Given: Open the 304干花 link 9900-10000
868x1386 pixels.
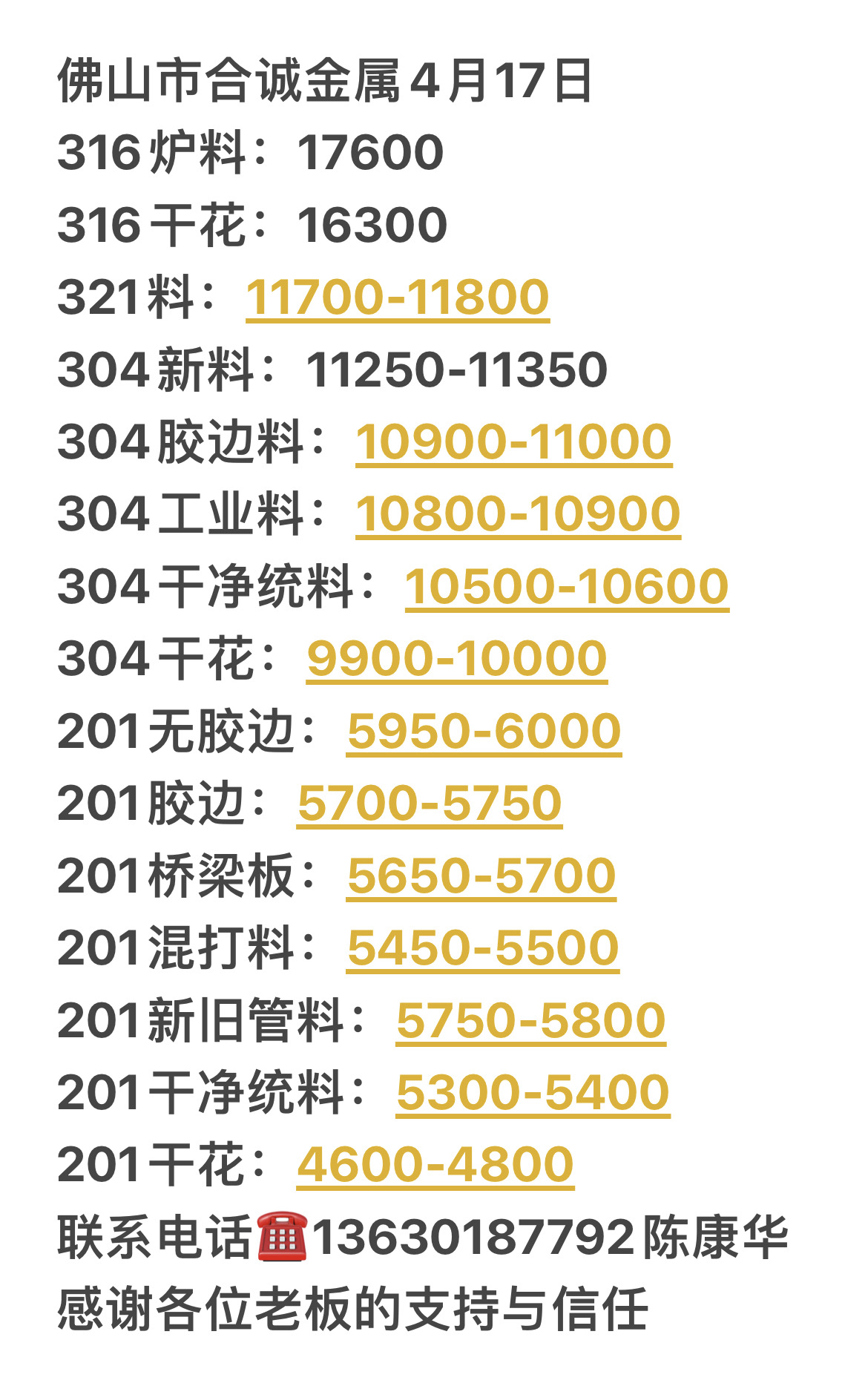Looking at the screenshot, I should click(457, 659).
